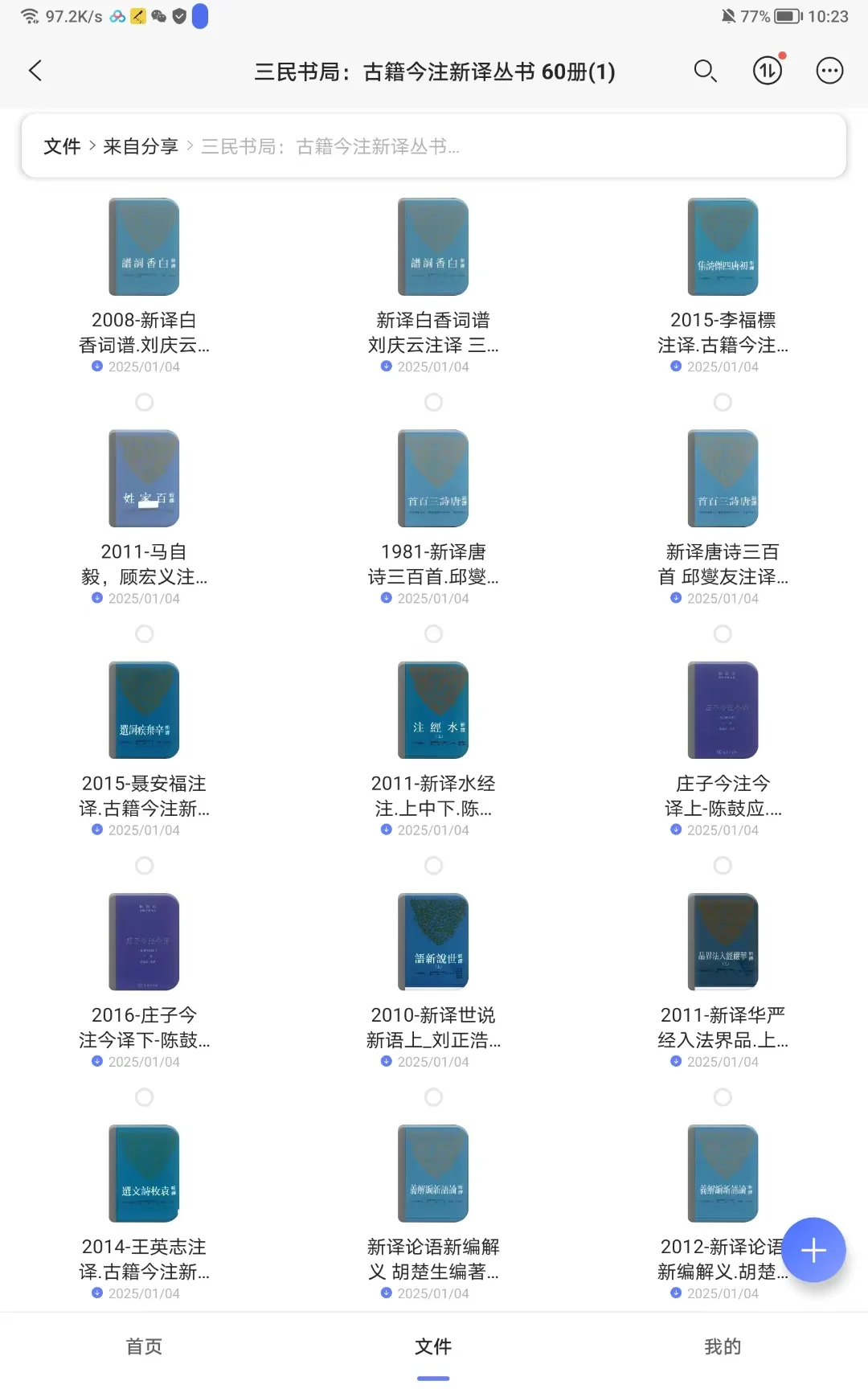Jump to 来自分享 in the breadcrumb
The height and width of the screenshot is (1389, 868).
(141, 146)
